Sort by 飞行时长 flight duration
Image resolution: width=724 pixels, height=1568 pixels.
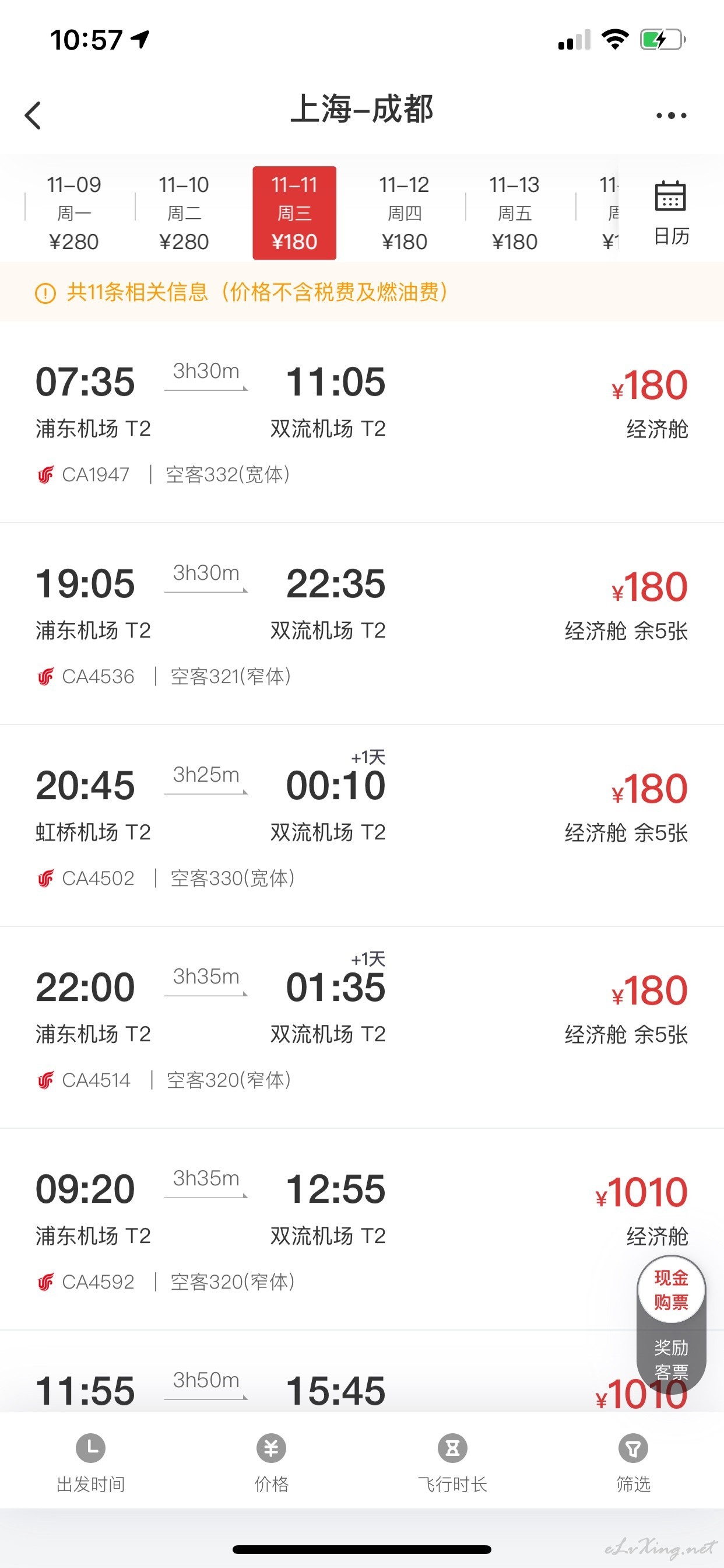coord(453,1462)
